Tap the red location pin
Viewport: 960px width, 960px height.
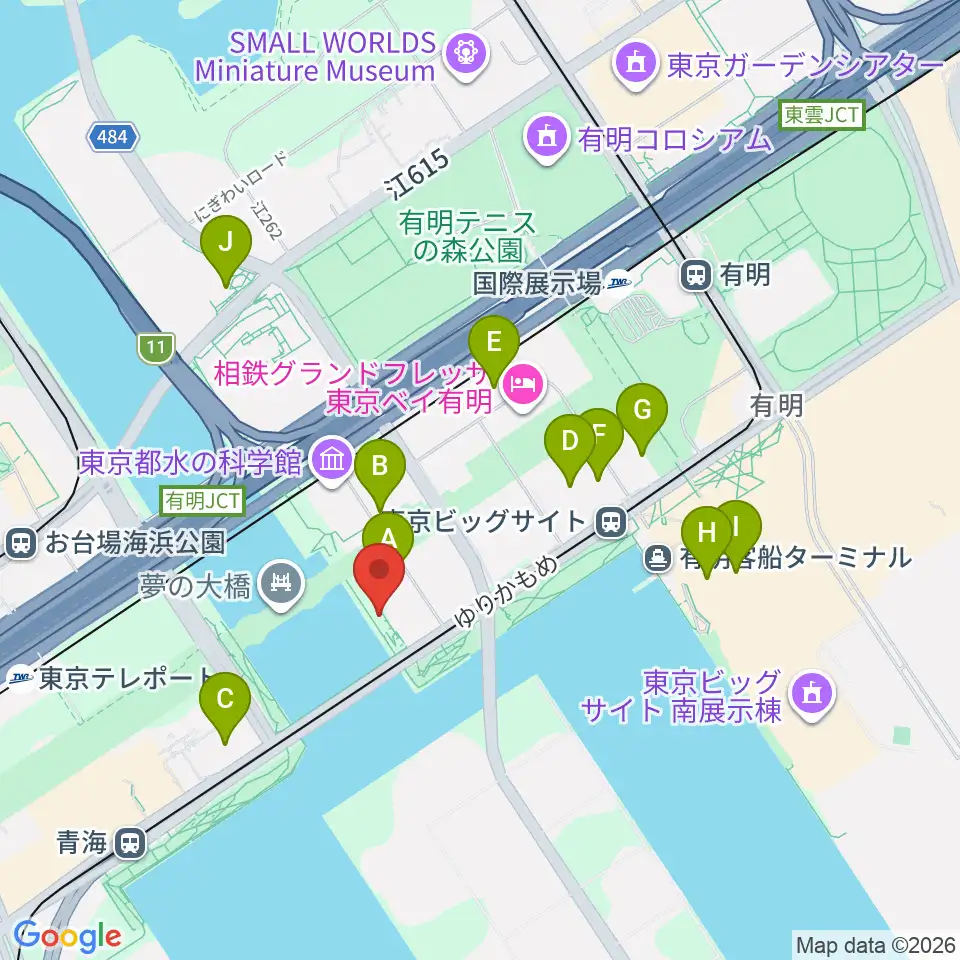(x=379, y=578)
